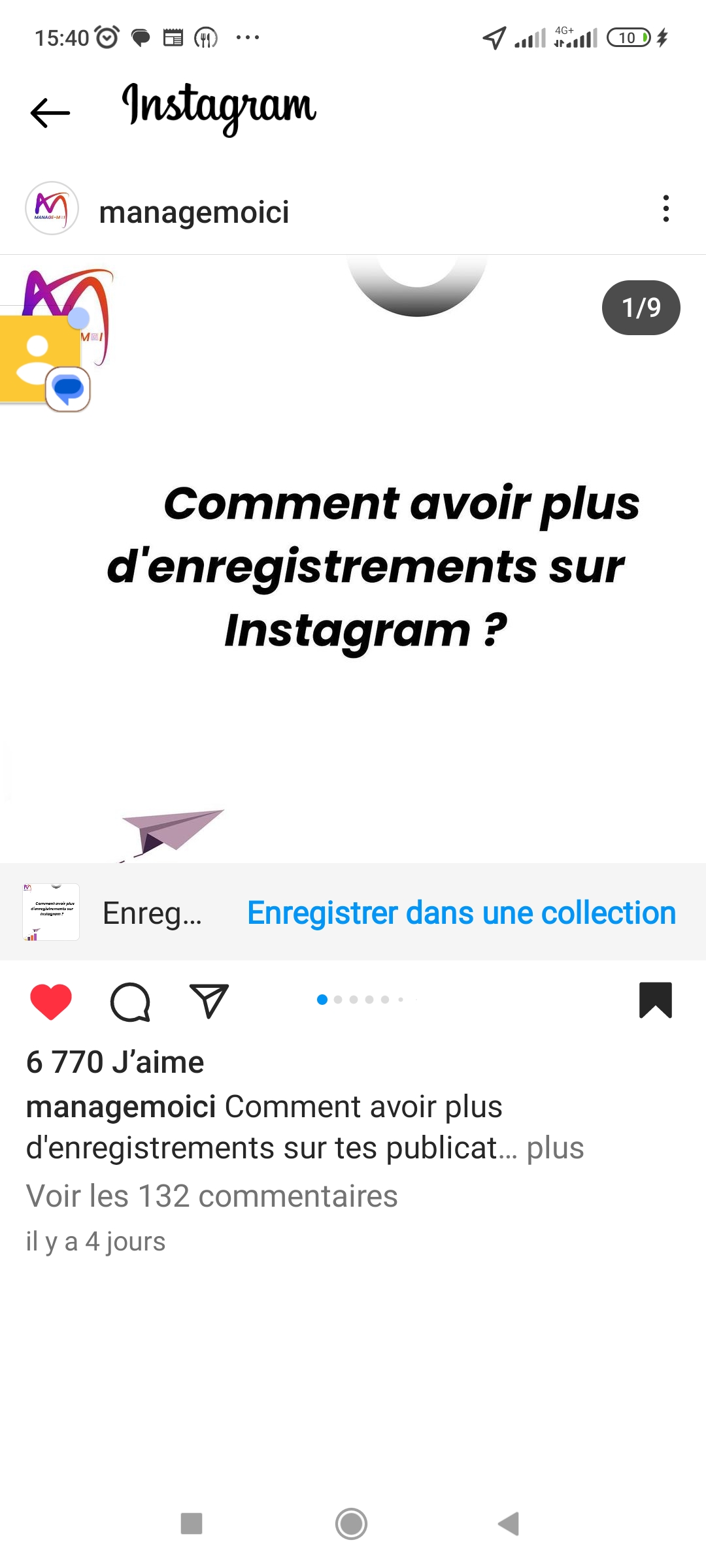View all 132 comments
Image resolution: width=706 pixels, height=1568 pixels.
212,1196
